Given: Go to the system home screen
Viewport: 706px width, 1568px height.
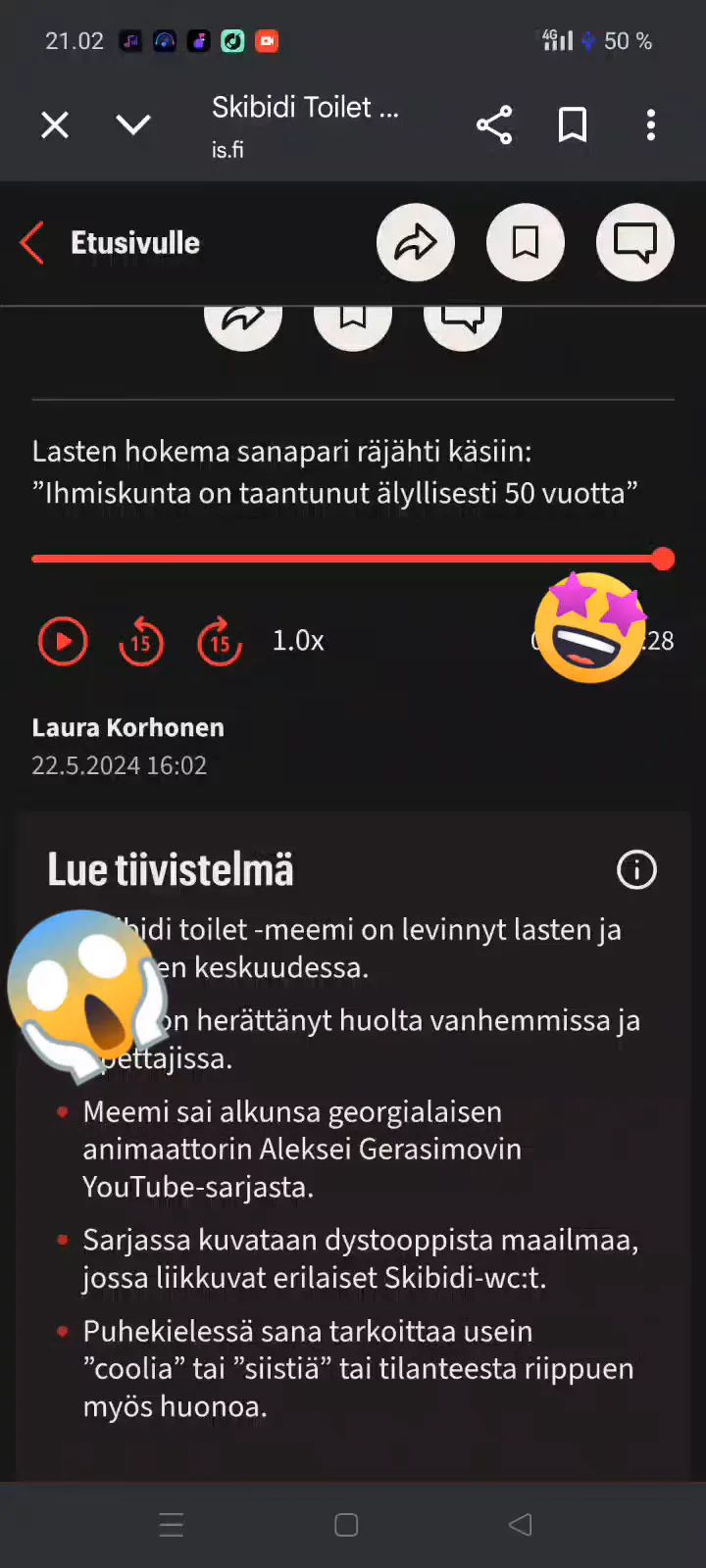Looking at the screenshot, I should click(x=346, y=1525).
